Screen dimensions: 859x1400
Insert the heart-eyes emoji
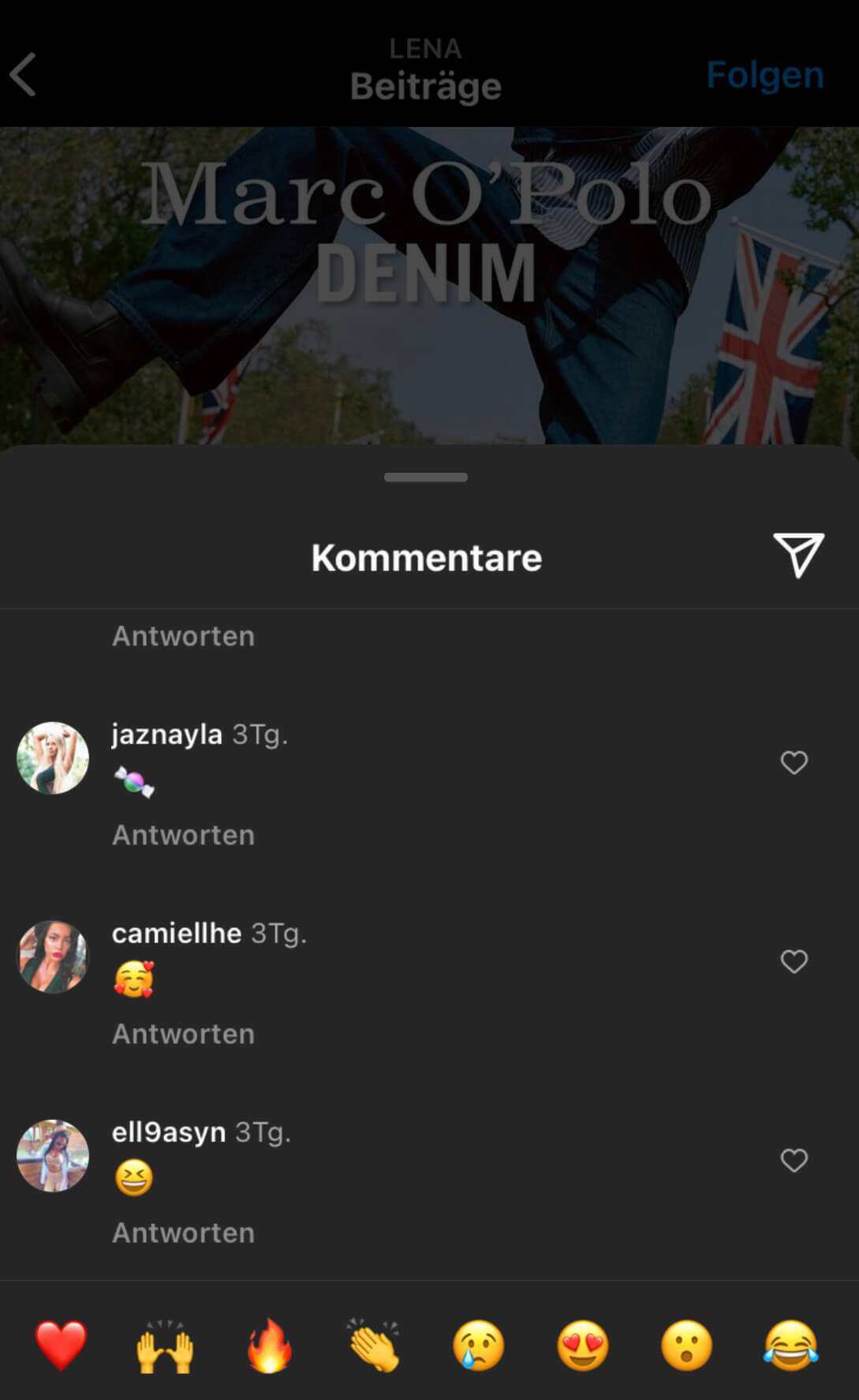pyautogui.click(x=582, y=1346)
